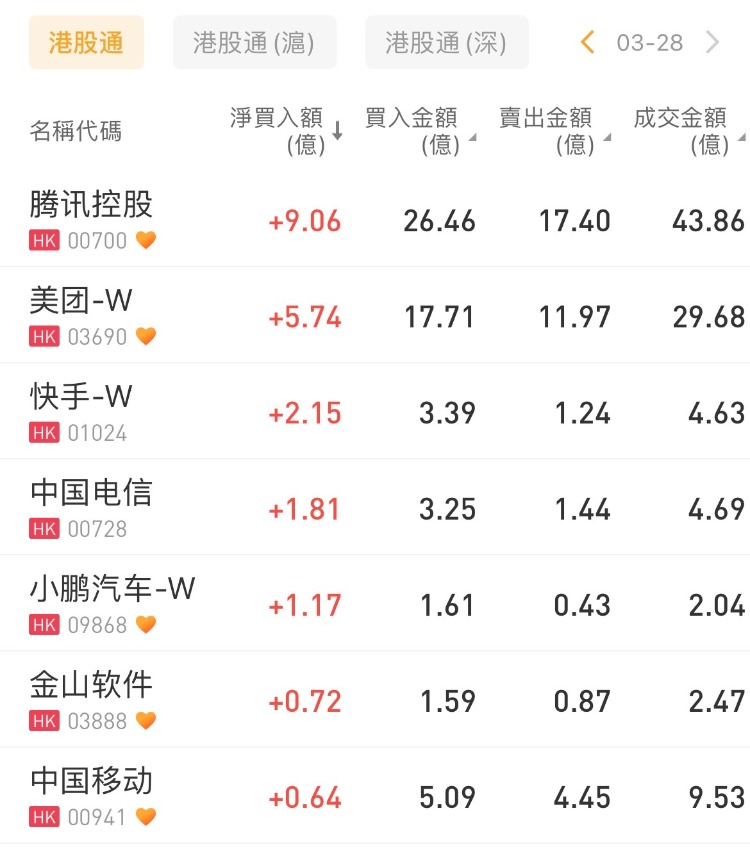
Task: Sort by 買入金額 column
Action: [x=420, y=131]
